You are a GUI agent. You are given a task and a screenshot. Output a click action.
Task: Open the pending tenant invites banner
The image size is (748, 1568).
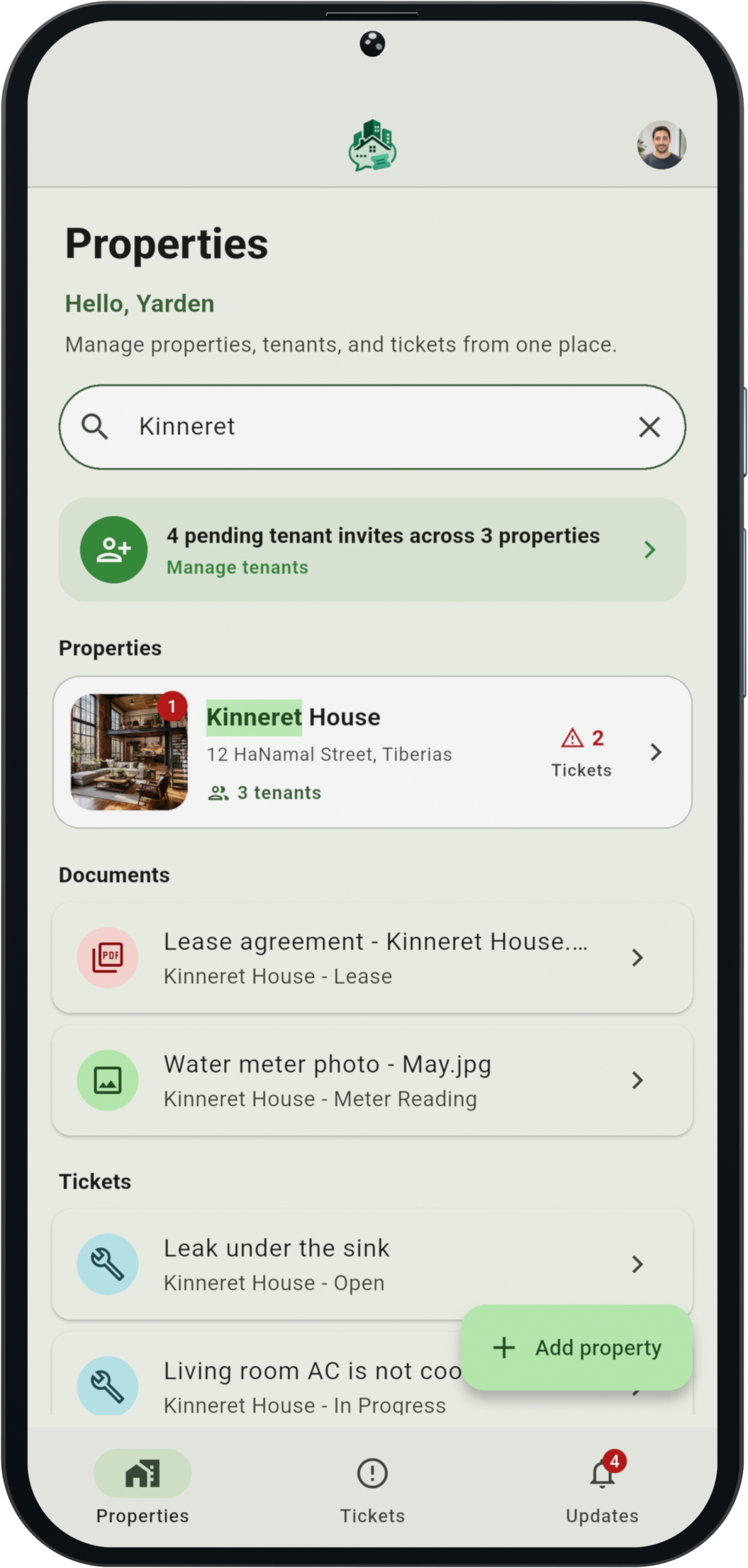372,550
